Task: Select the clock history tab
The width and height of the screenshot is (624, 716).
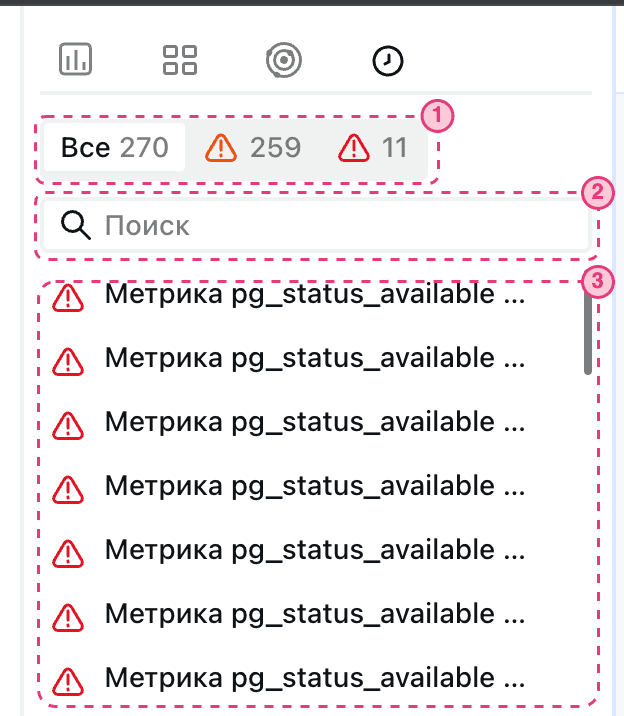Action: point(388,61)
